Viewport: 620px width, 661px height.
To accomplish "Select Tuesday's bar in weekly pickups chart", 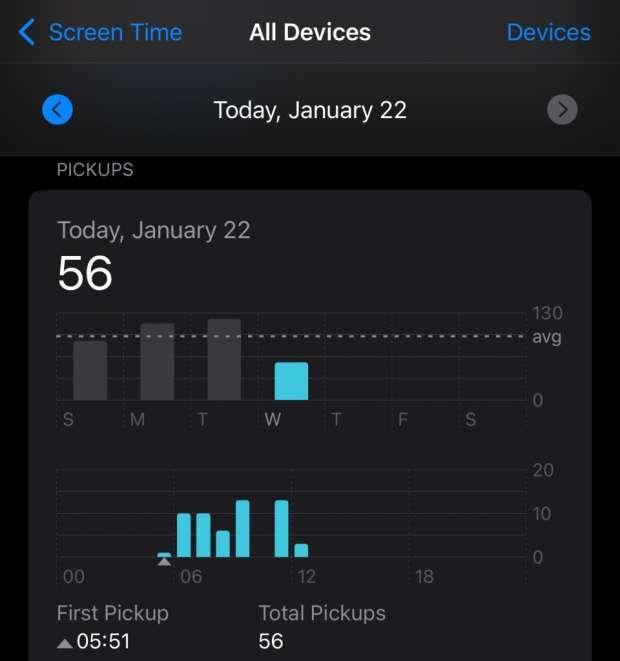I will 224,359.
